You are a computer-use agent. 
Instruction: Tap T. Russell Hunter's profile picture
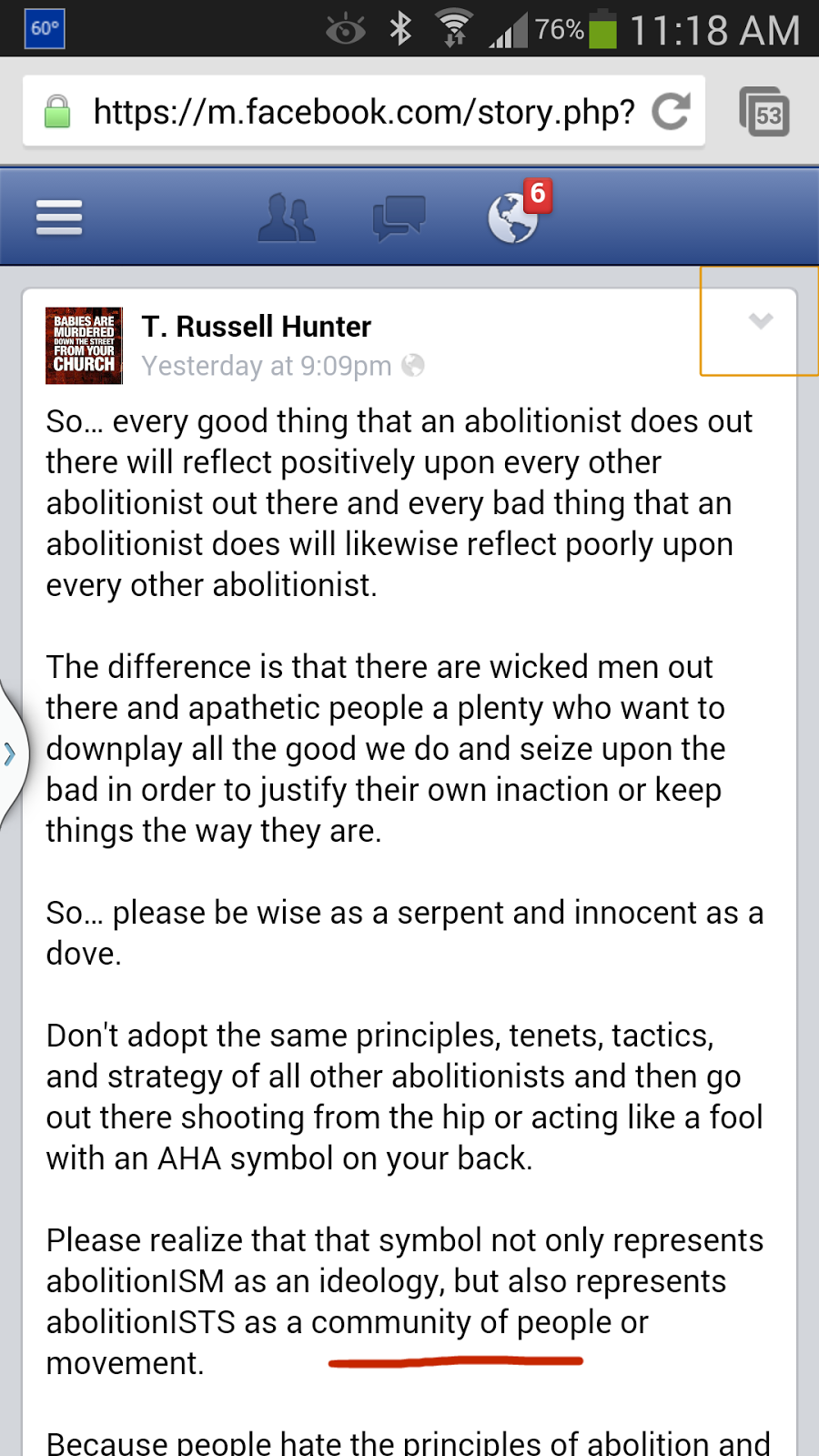pyautogui.click(x=84, y=346)
